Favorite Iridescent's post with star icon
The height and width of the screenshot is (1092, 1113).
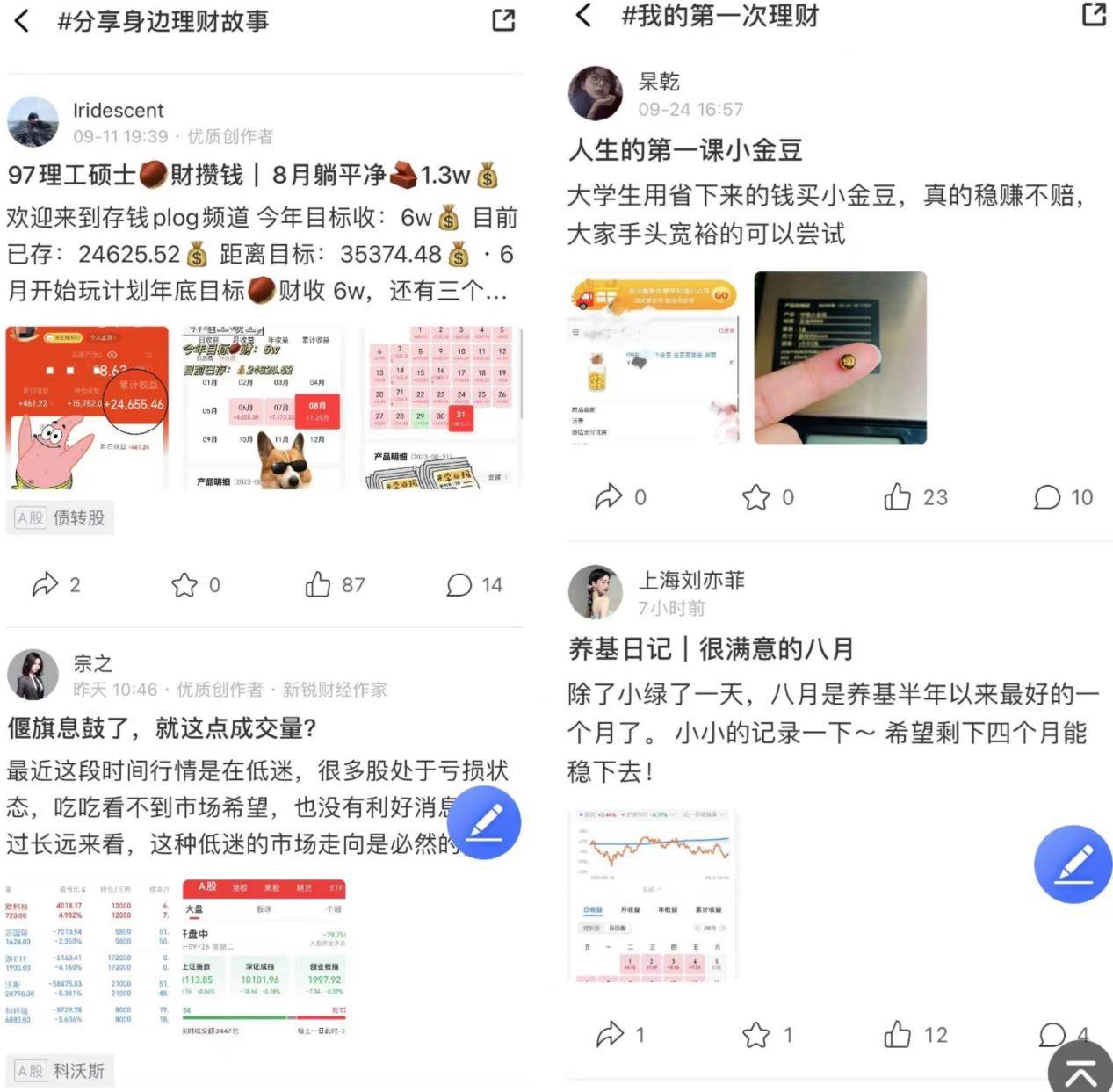(195, 585)
